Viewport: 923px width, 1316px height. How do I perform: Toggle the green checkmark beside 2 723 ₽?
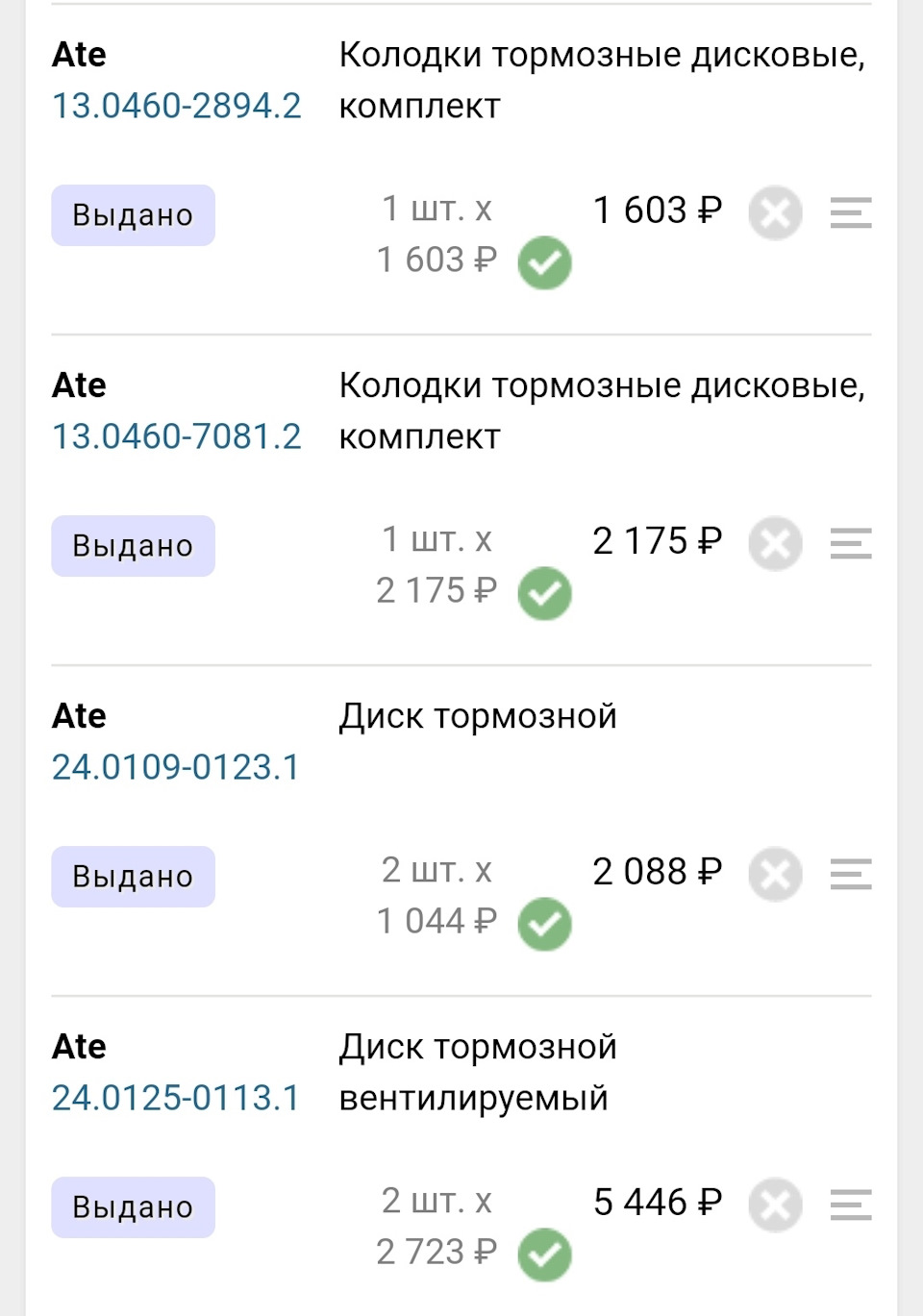coord(544,1254)
